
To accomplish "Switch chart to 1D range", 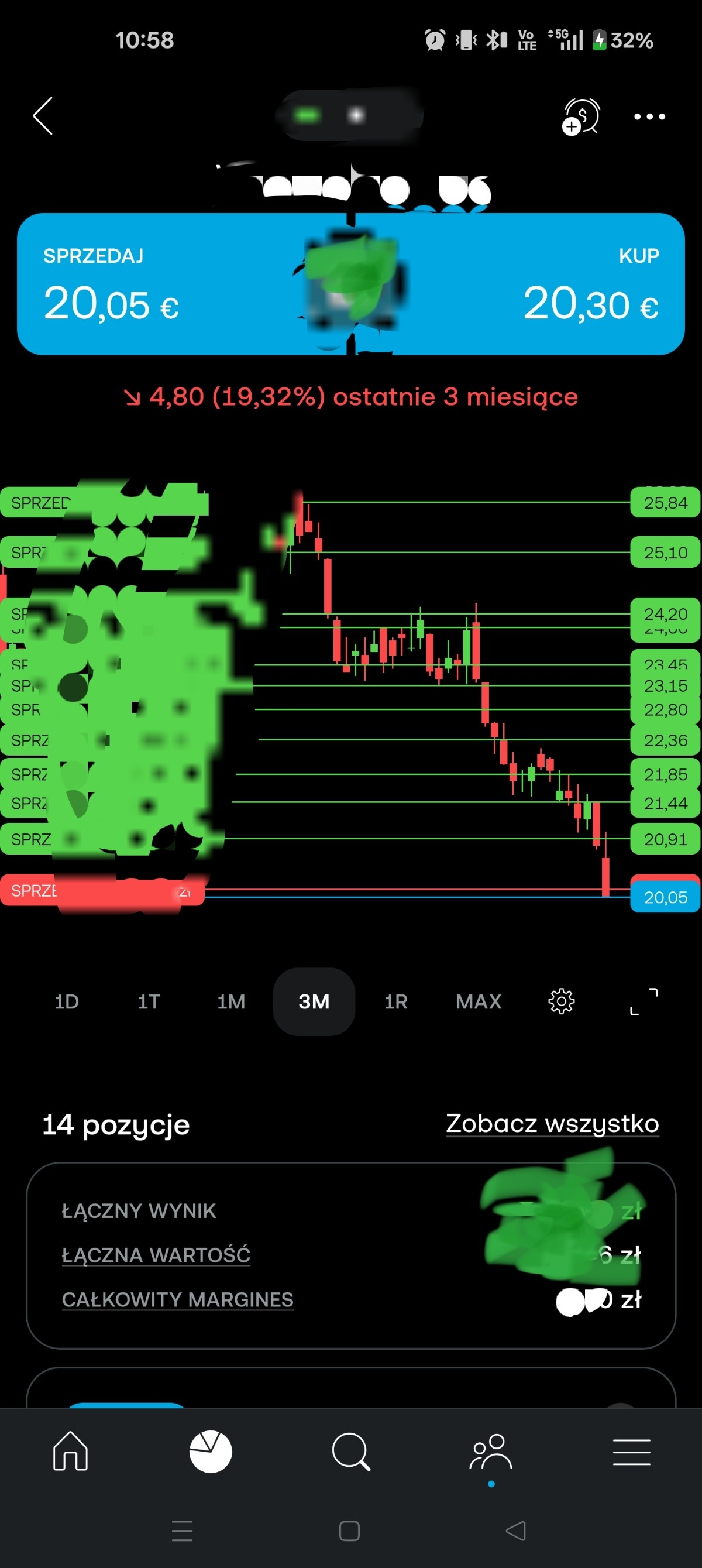I will 67,1001.
